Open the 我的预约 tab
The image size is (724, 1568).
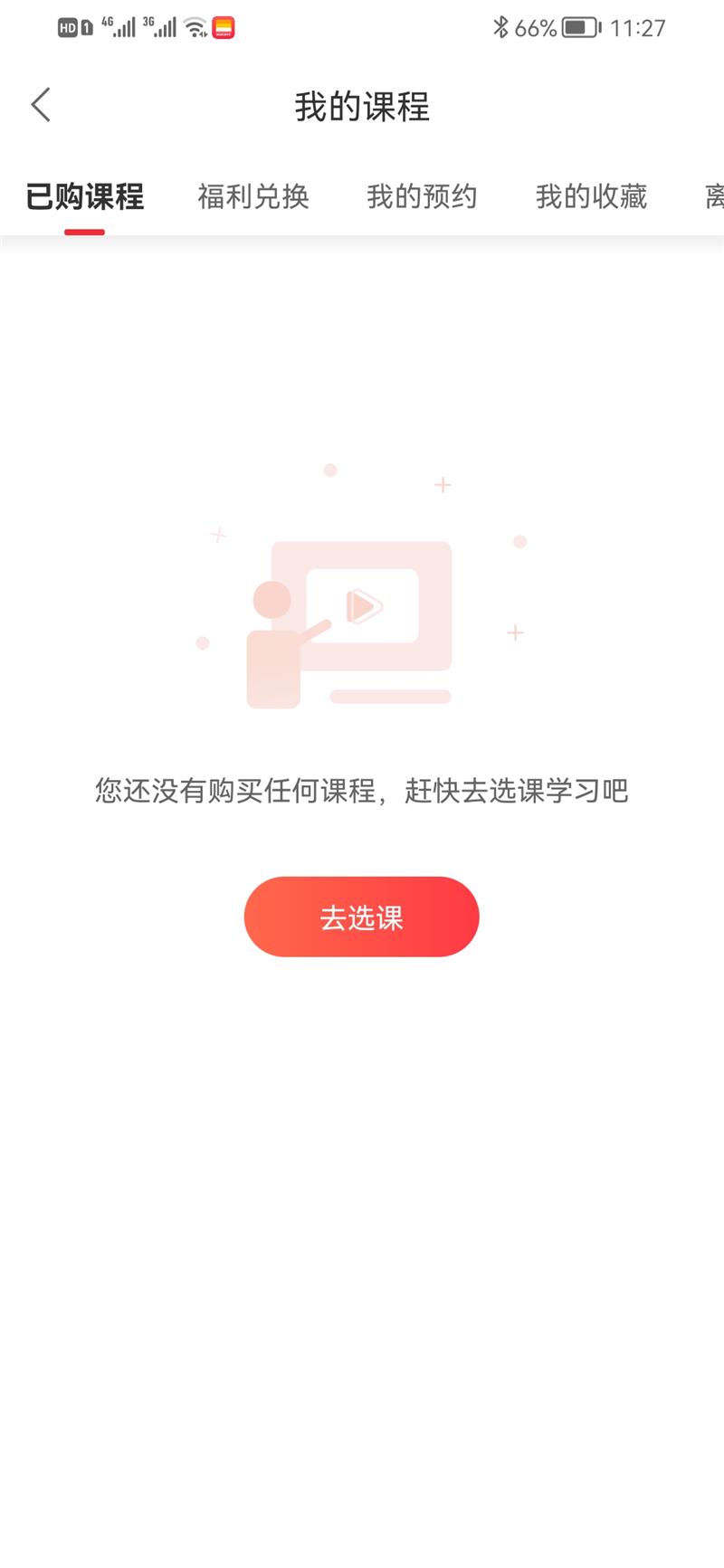point(422,196)
